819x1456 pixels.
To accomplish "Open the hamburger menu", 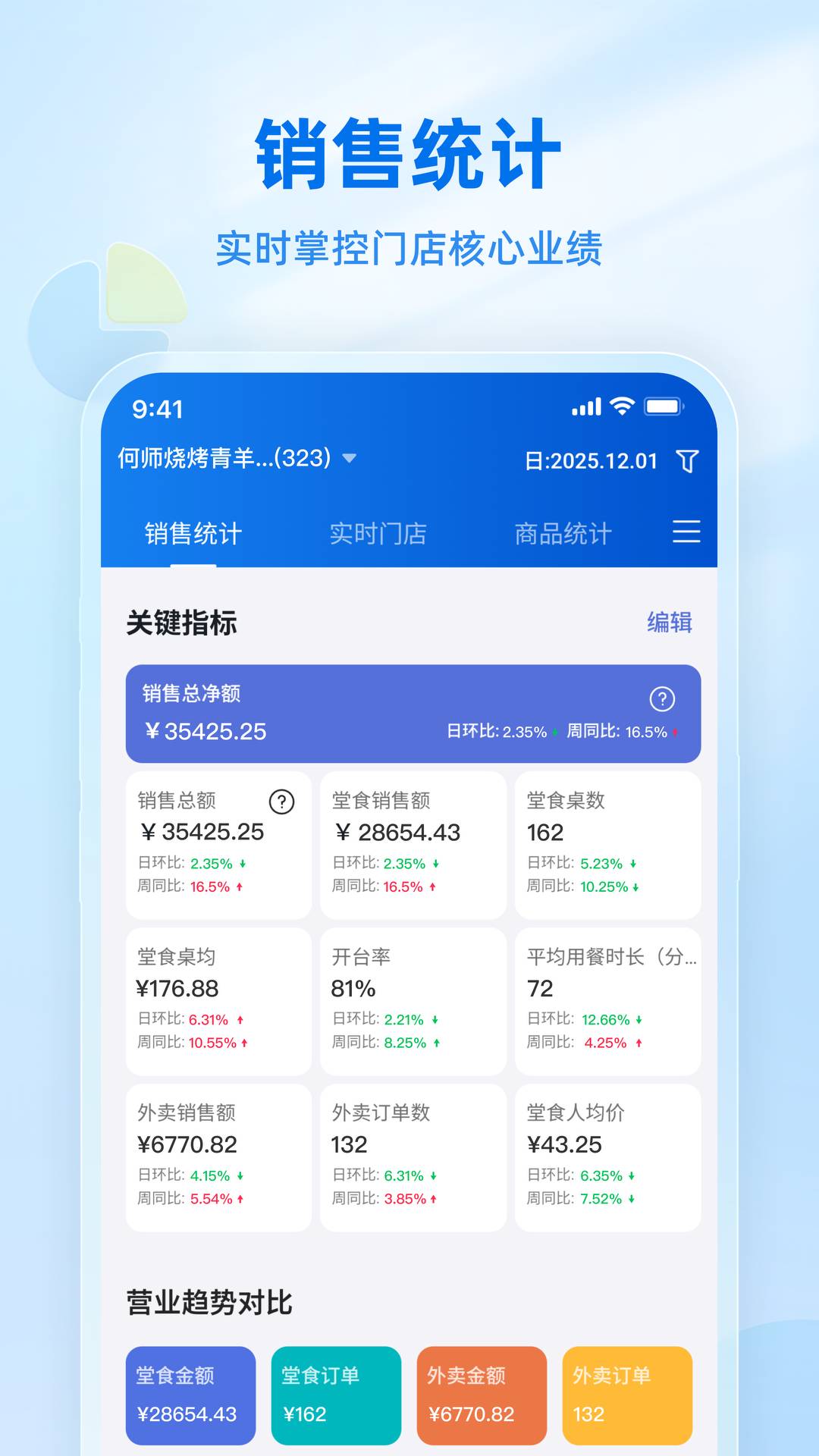I will click(x=685, y=532).
